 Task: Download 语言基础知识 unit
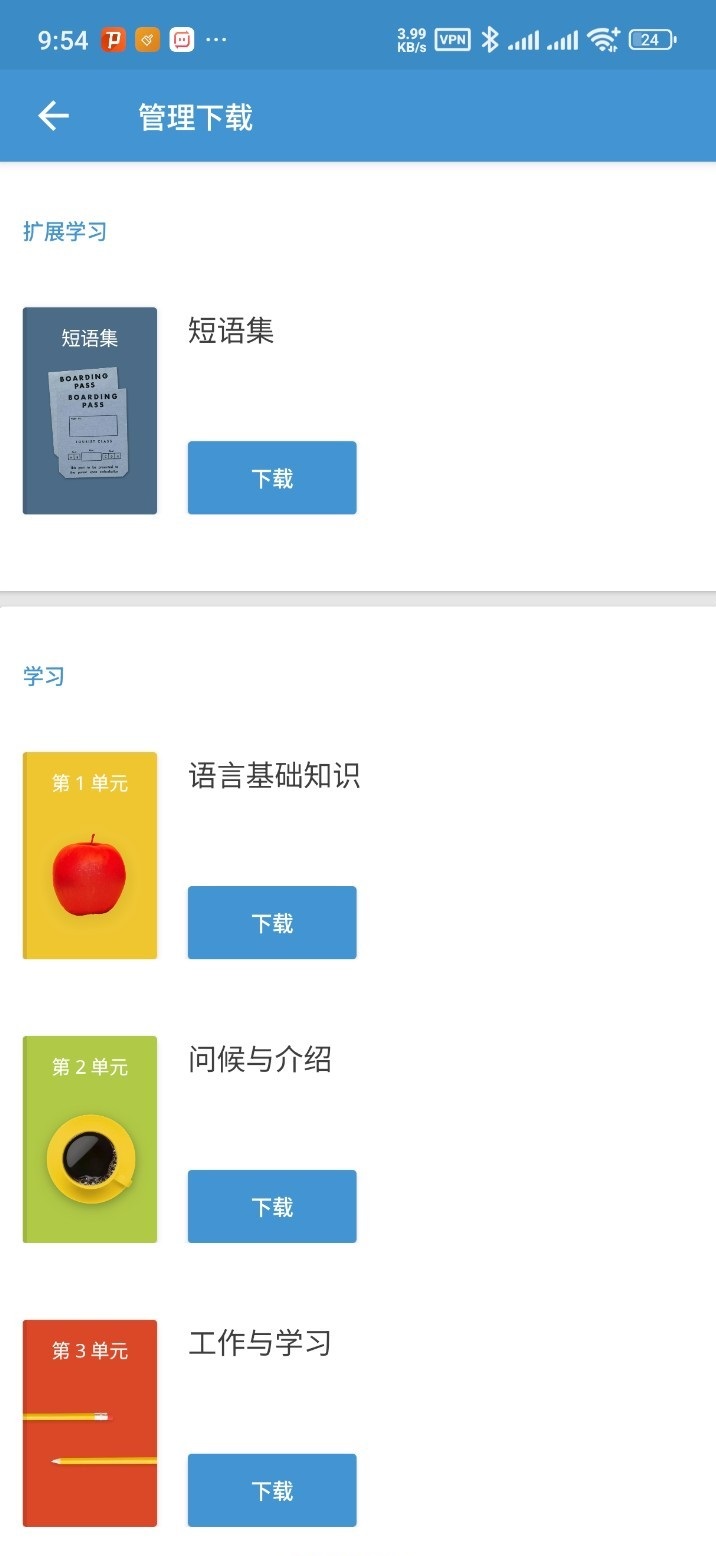[x=272, y=922]
